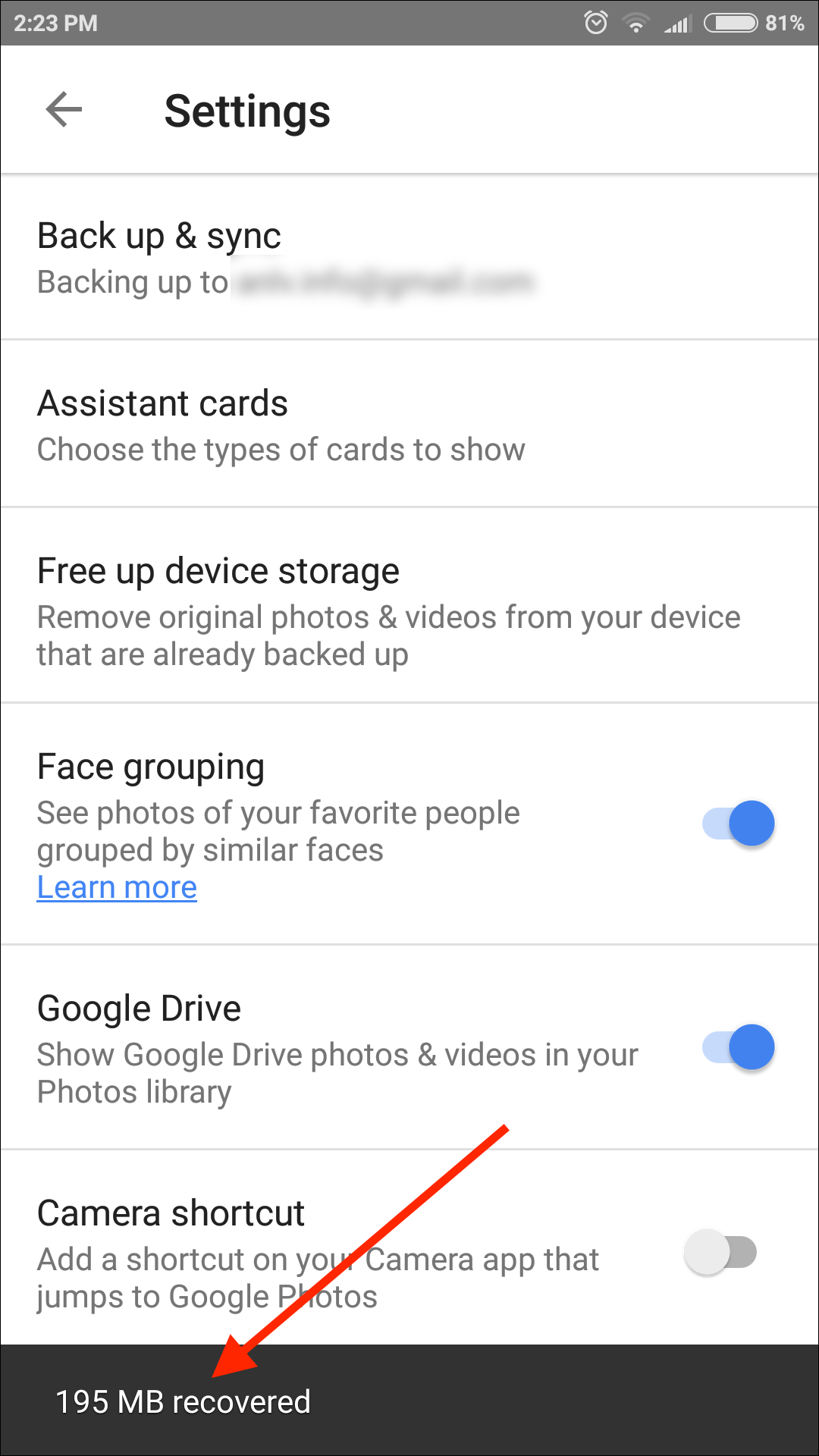Screen dimensions: 819x1456
Task: Open Free up device storage
Action: (x=409, y=605)
